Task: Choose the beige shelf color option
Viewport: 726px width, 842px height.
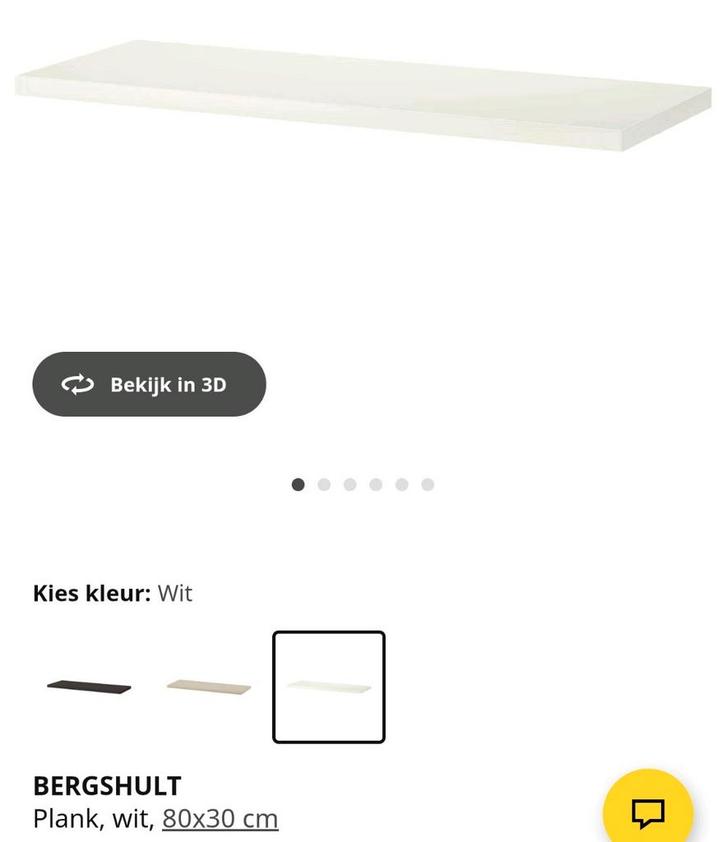Action: tap(207, 685)
